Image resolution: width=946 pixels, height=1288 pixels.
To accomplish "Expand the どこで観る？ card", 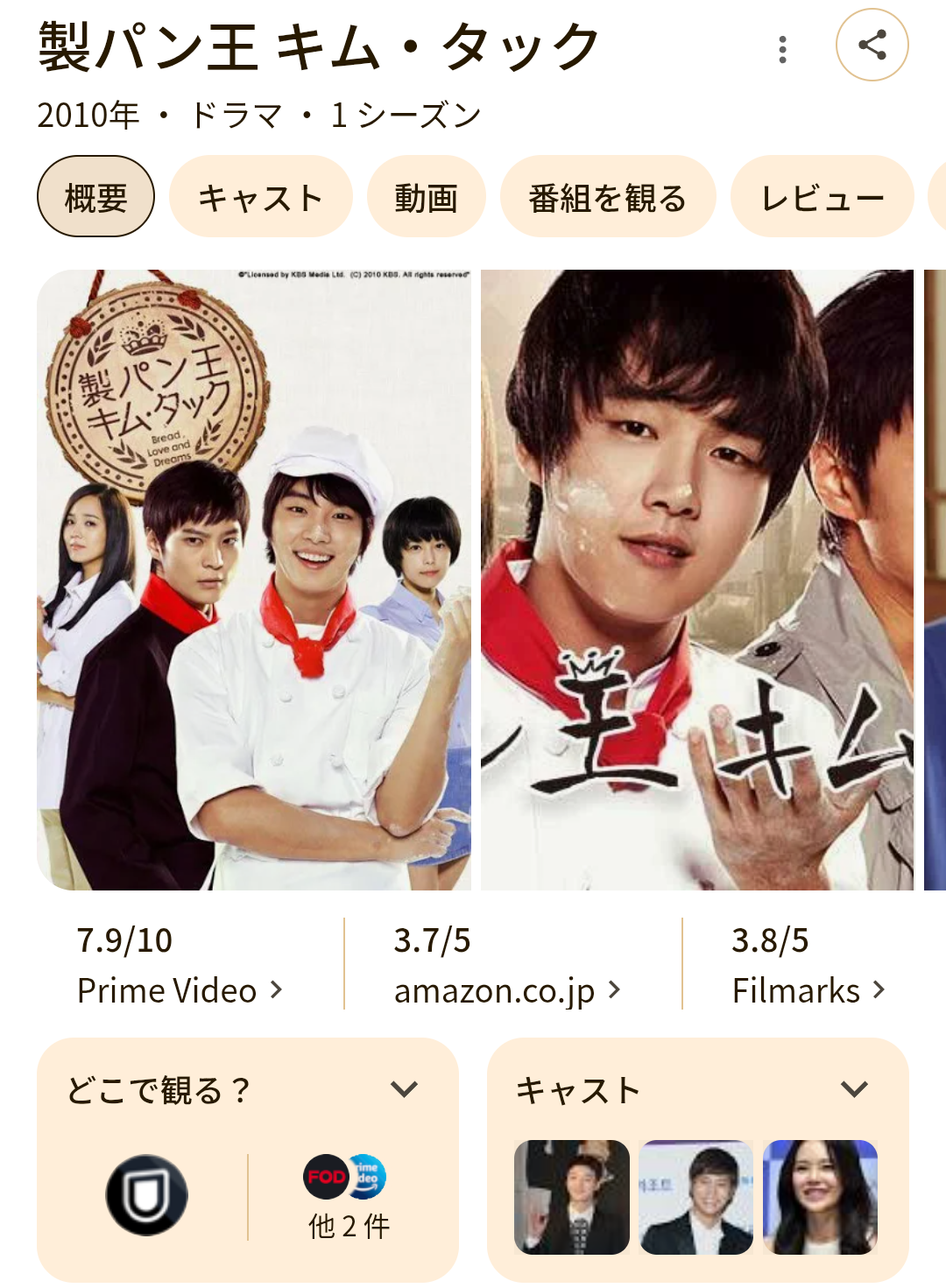I will click(404, 1089).
